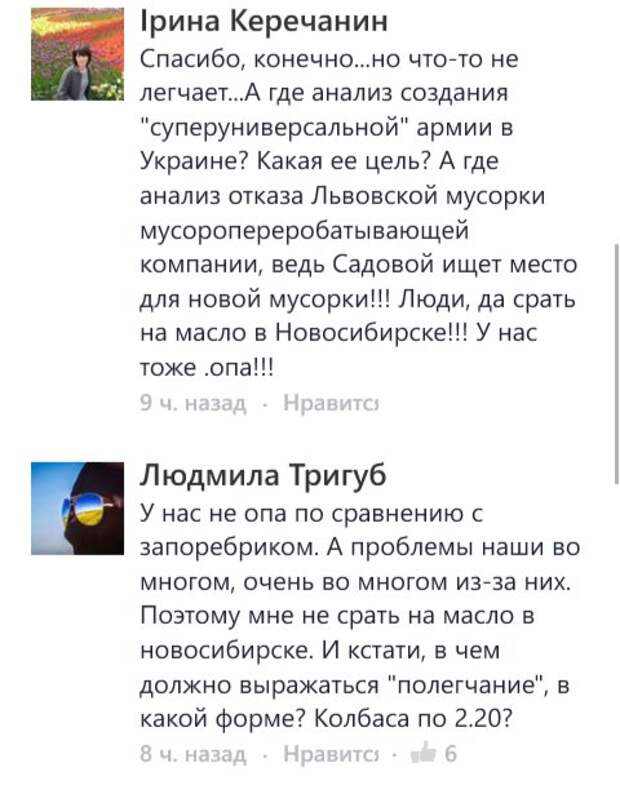Screen dimensions: 620x785
Task: Open Ірина Керечанин's profile name
Action: [263, 22]
